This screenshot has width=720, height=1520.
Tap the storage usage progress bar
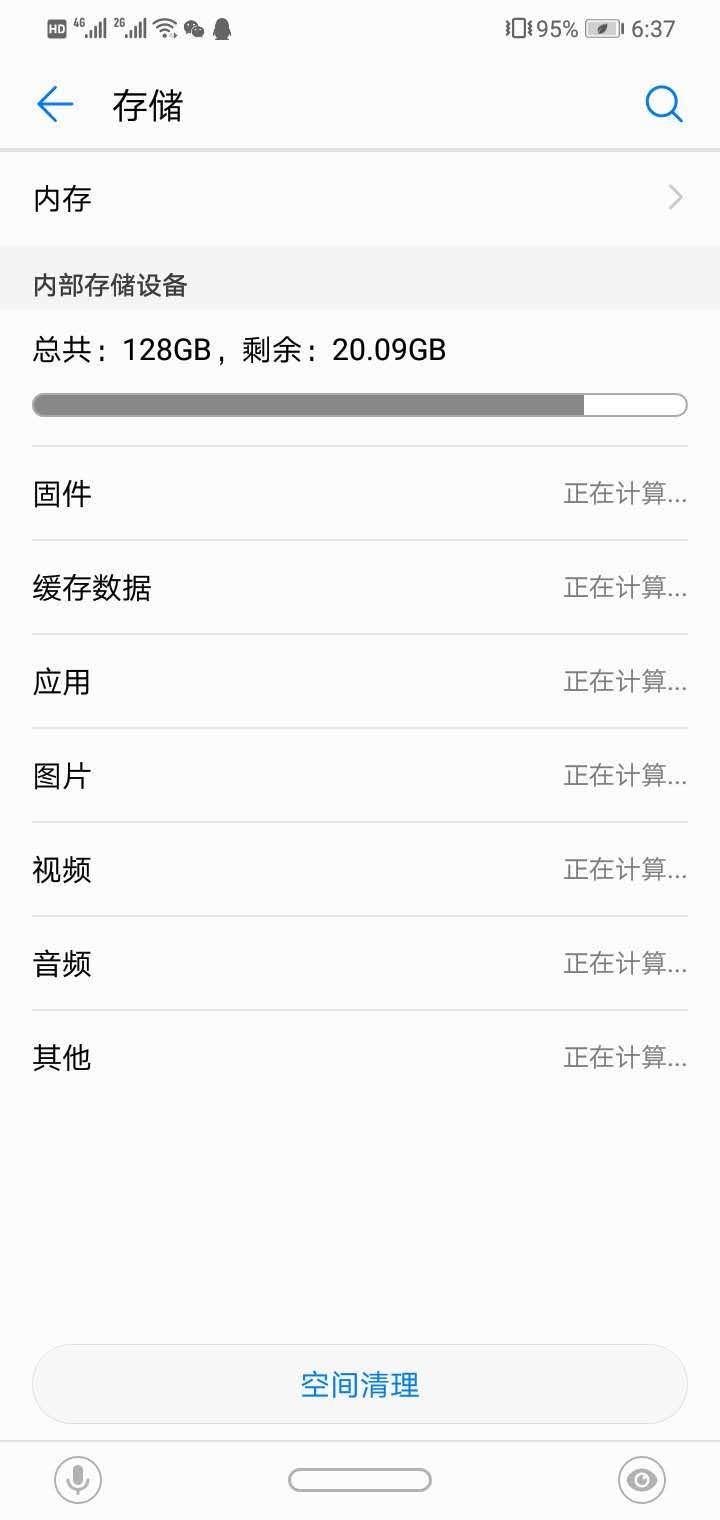click(x=360, y=405)
